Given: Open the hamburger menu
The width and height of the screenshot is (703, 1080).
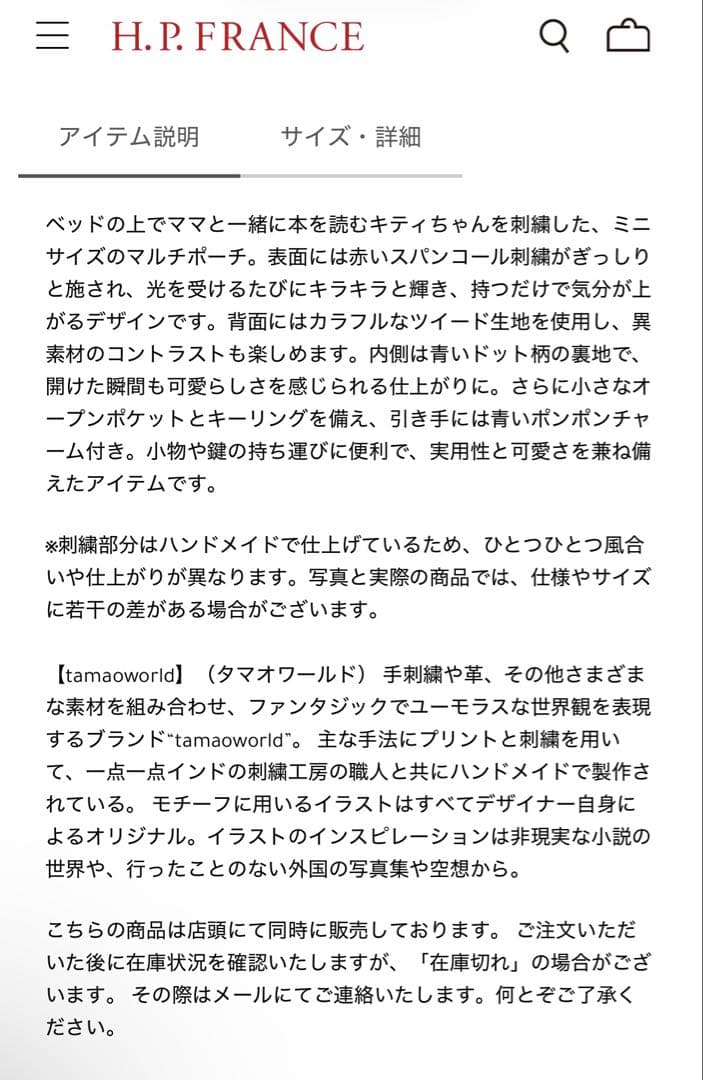Looking at the screenshot, I should pyautogui.click(x=52, y=36).
